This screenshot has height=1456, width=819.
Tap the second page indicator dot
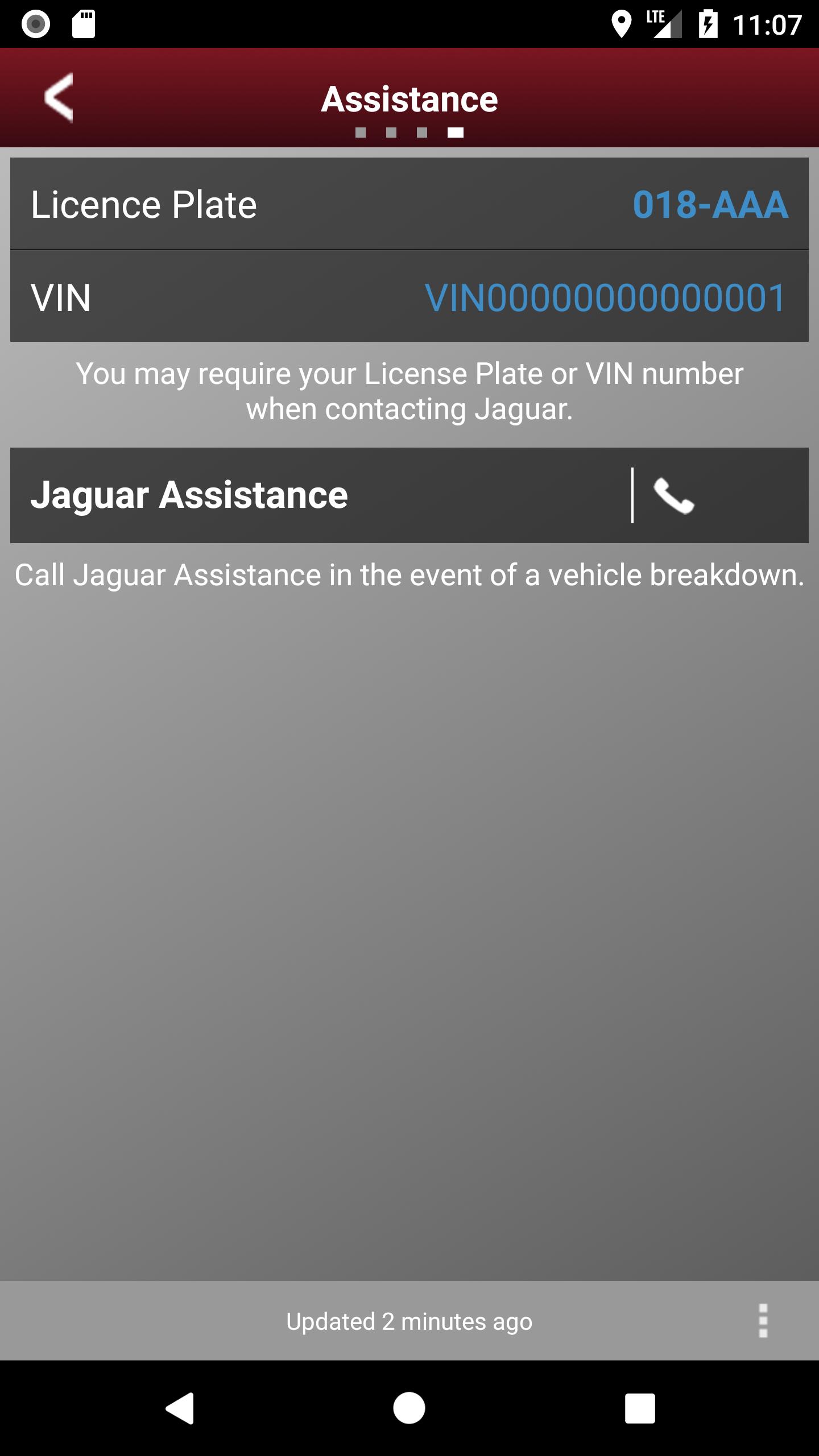390,133
